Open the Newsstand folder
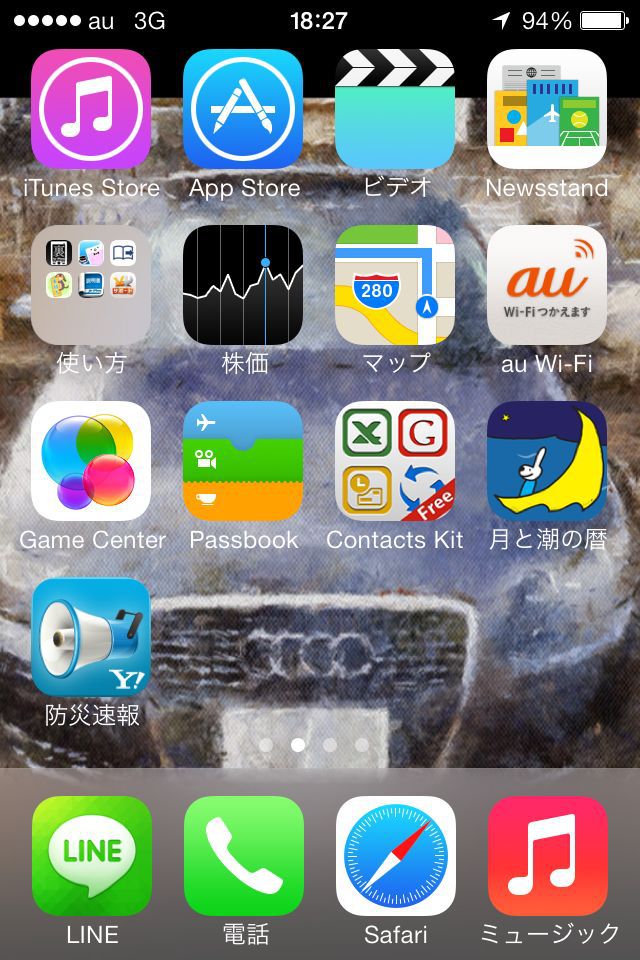Viewport: 640px width, 960px height. click(547, 109)
